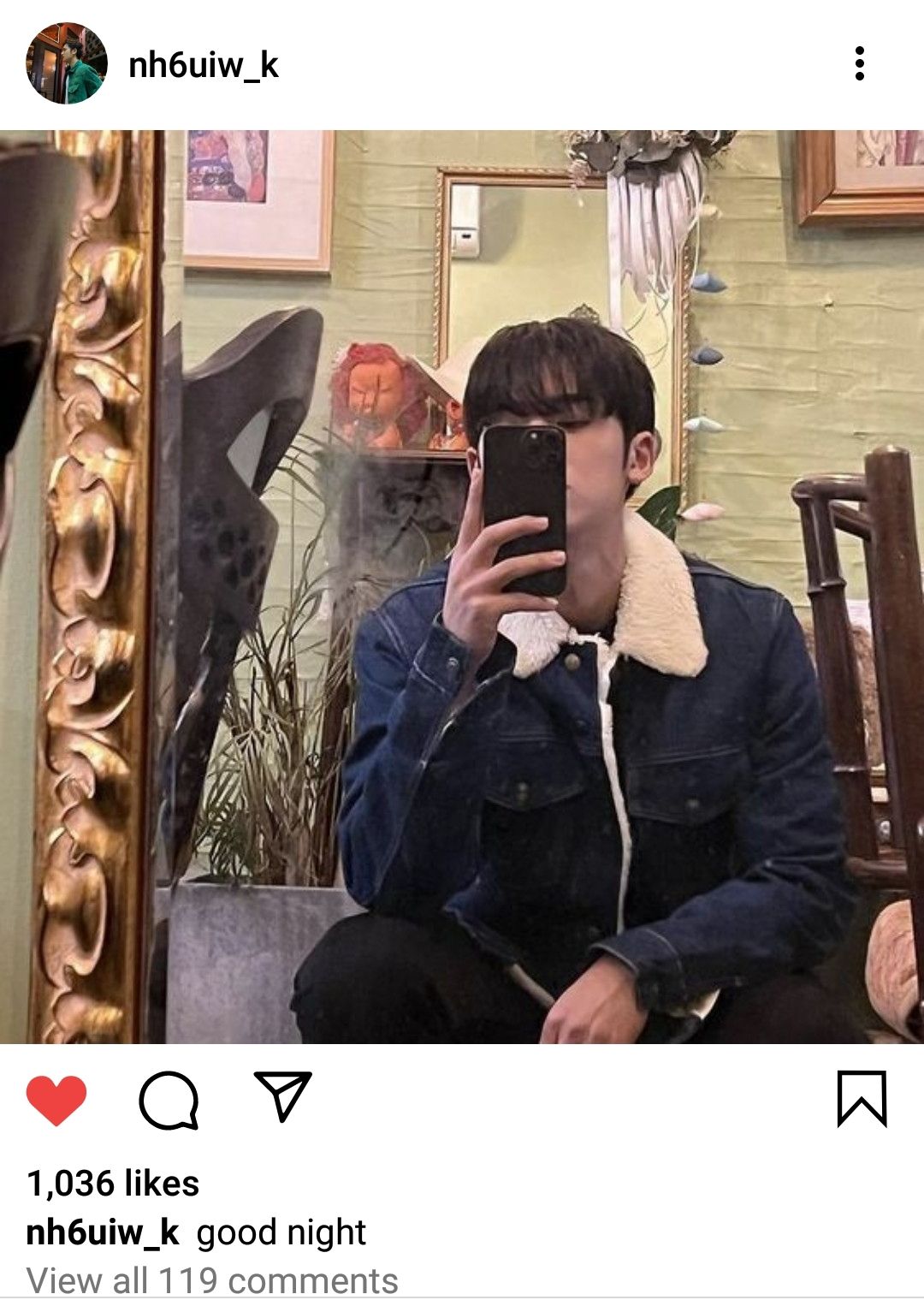Open the comment bubble icon
Screen dimensions: 924x1300
[x=169, y=1100]
